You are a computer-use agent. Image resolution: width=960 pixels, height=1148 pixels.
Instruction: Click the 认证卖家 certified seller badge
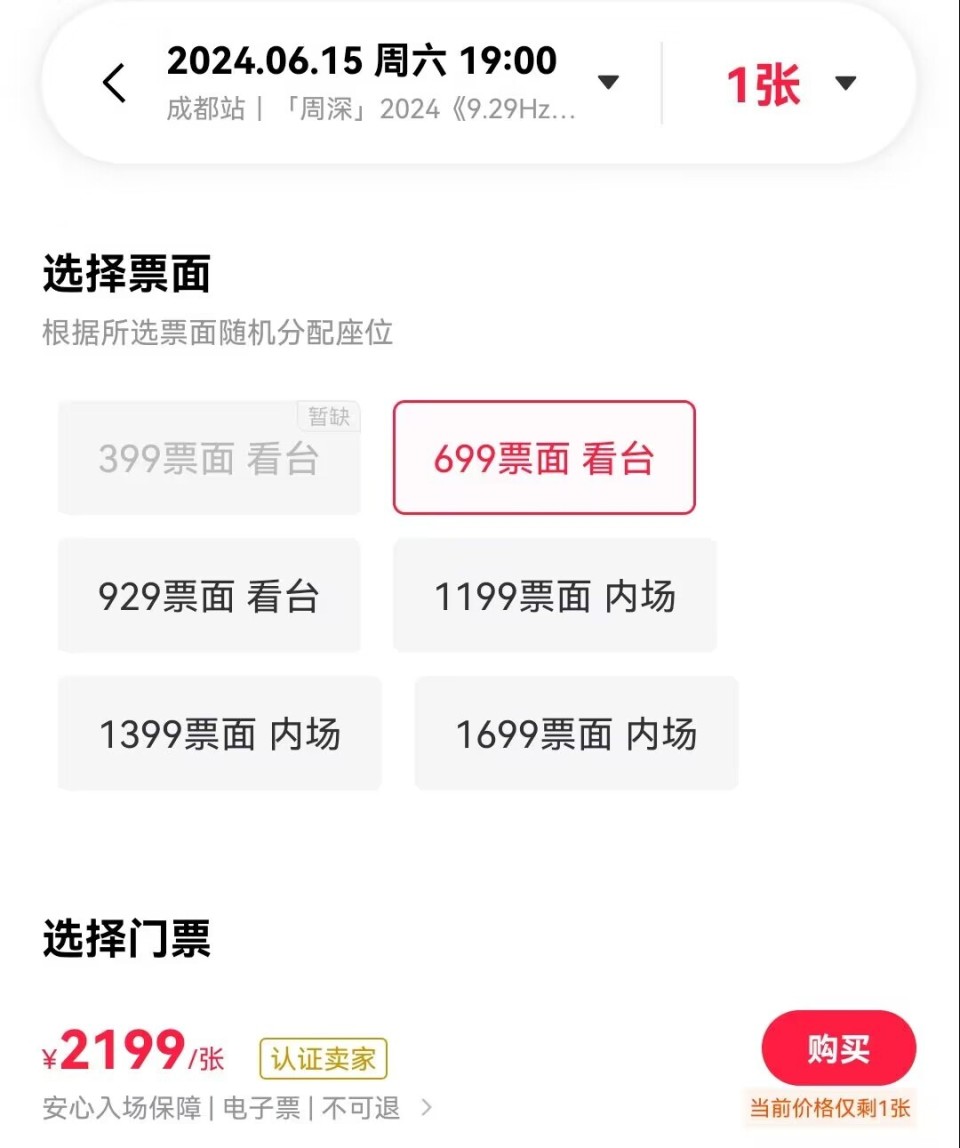pyautogui.click(x=322, y=1060)
